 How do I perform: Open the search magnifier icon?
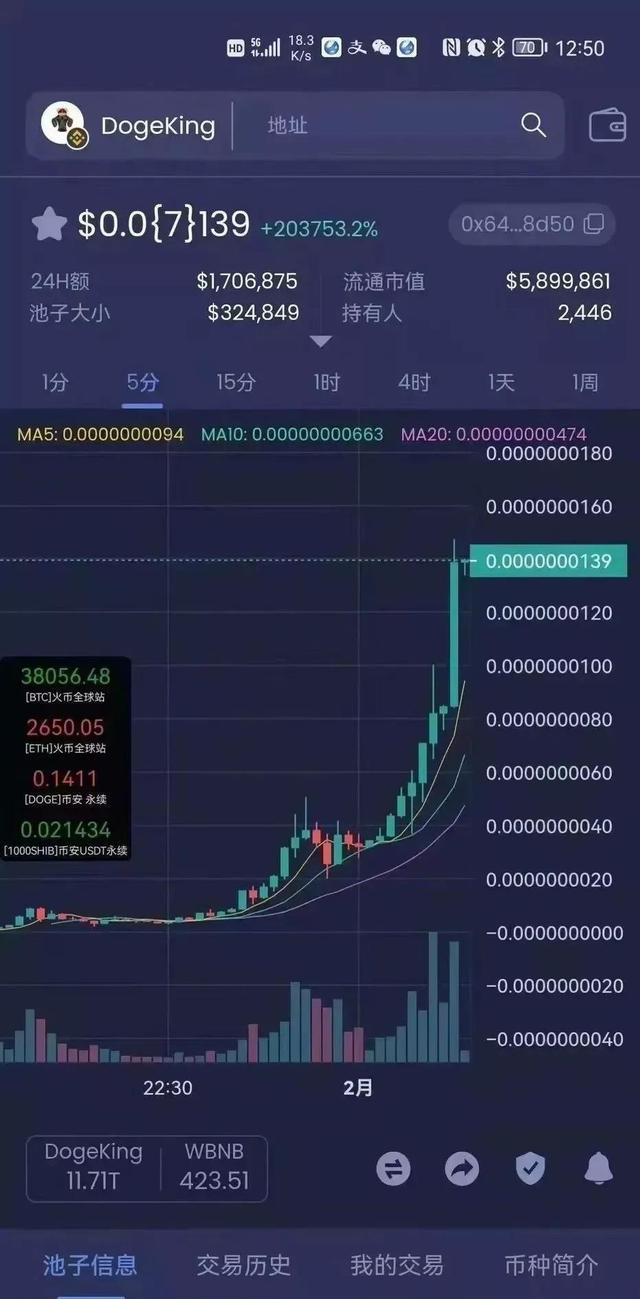(x=533, y=125)
